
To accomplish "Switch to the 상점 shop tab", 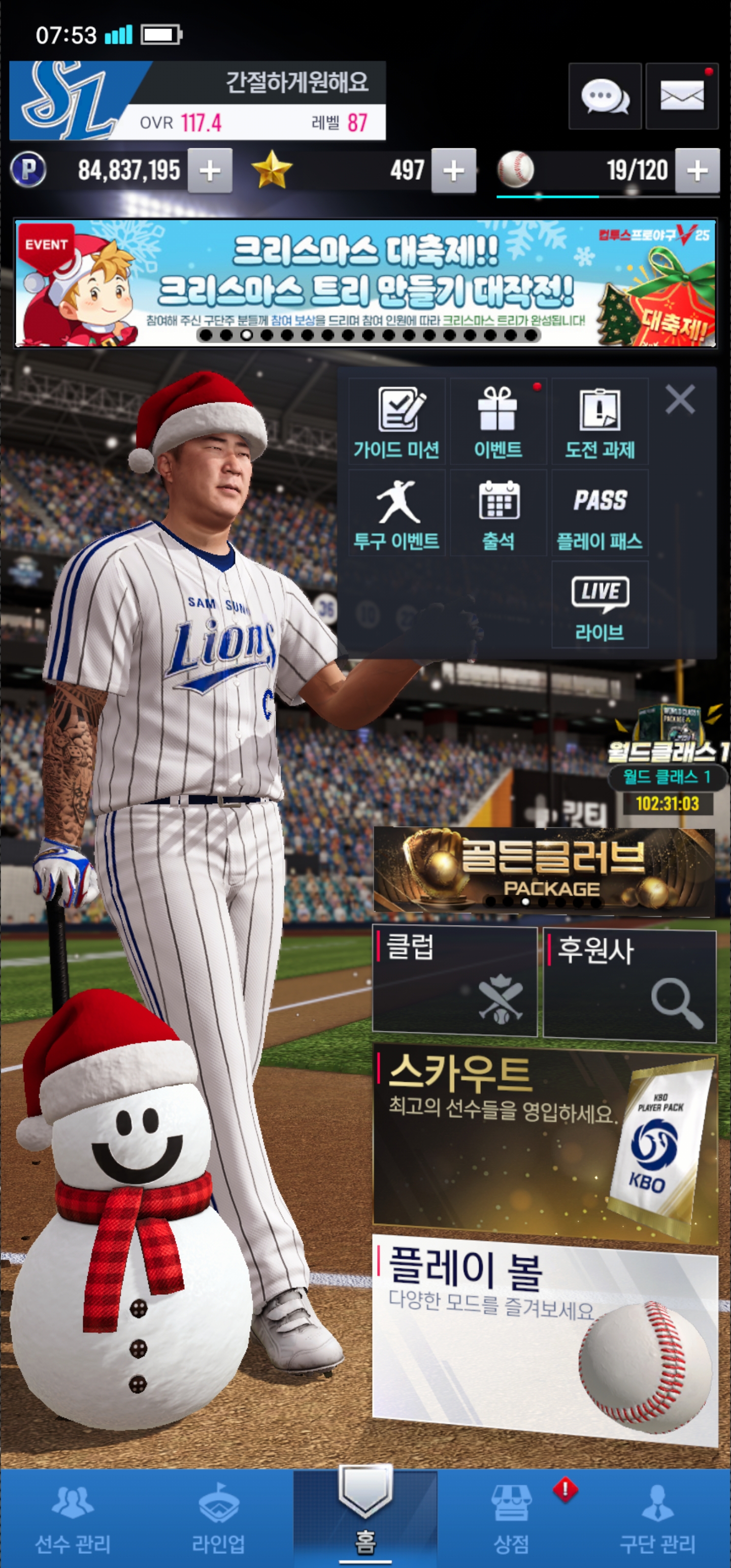I will [511, 1519].
